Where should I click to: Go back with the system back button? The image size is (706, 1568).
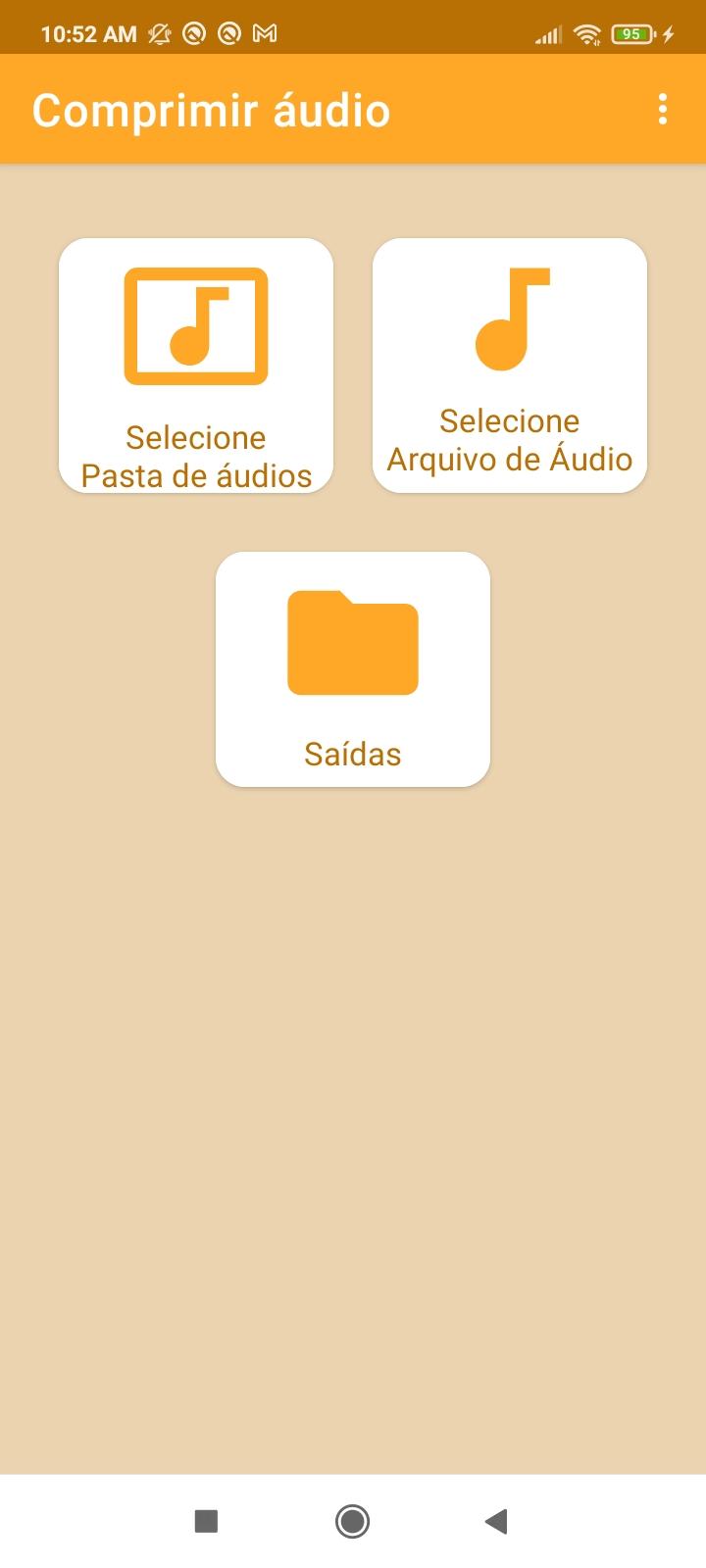pyautogui.click(x=496, y=1521)
